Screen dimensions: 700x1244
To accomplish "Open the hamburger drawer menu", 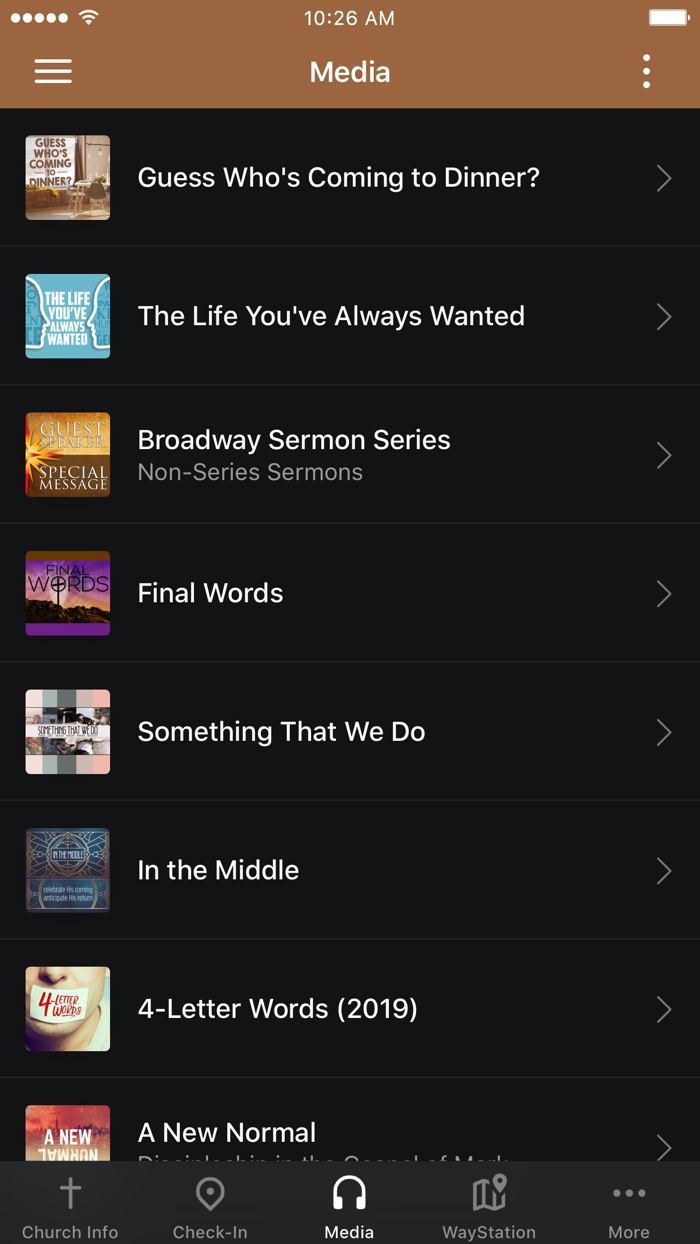I will pos(53,71).
